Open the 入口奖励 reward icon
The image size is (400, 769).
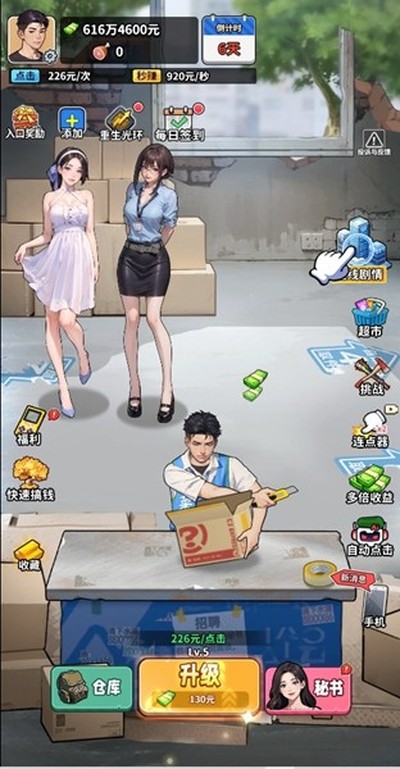[25, 123]
